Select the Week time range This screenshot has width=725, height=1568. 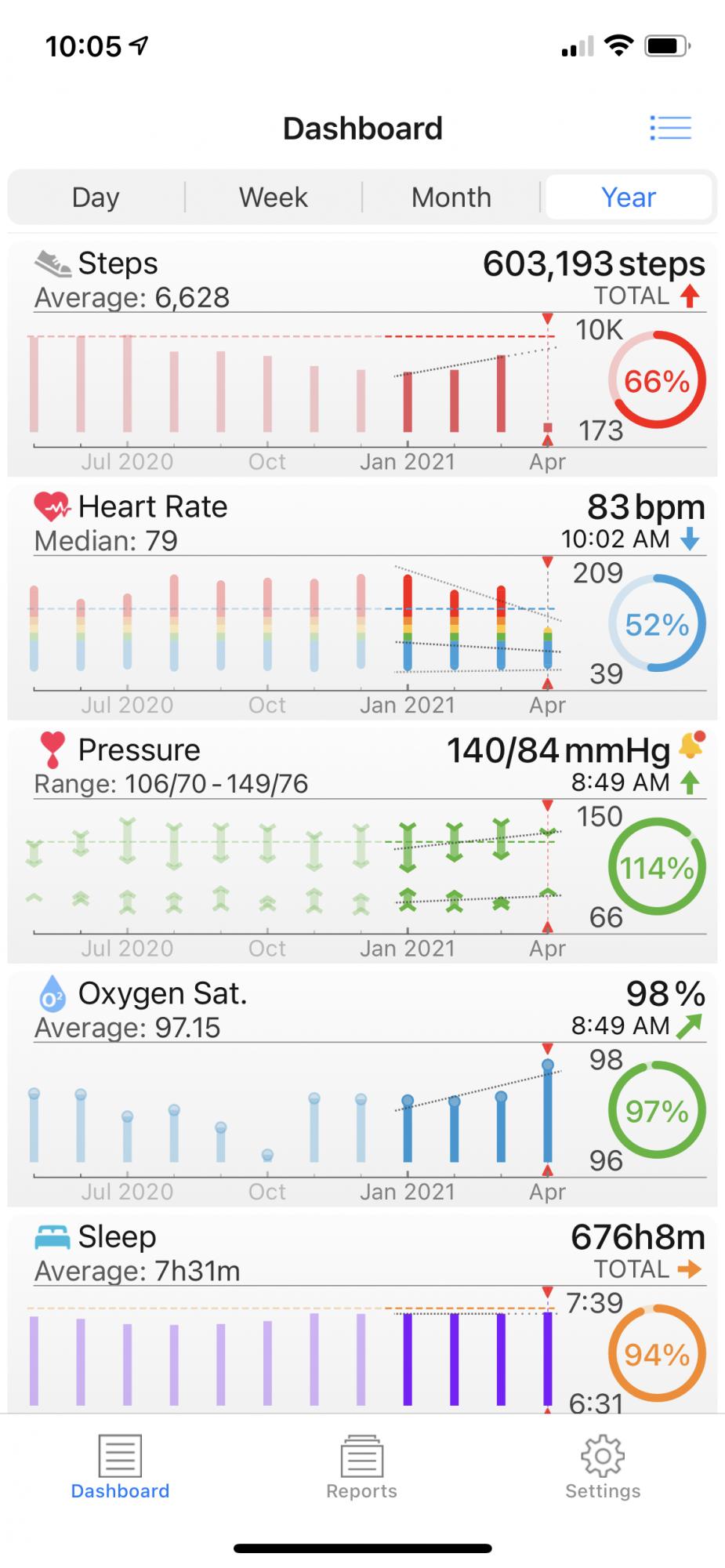274,198
